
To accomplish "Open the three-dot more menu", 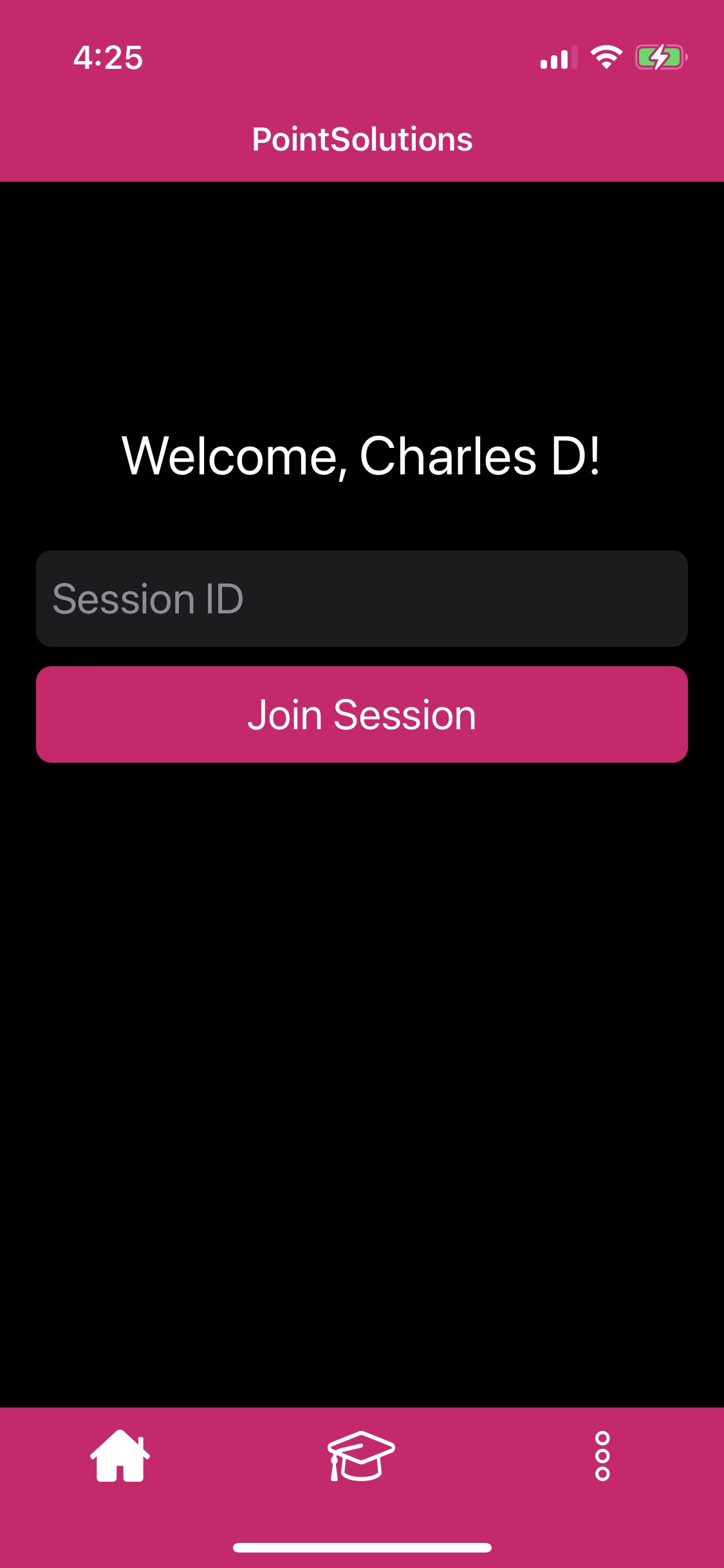I will [x=602, y=1456].
